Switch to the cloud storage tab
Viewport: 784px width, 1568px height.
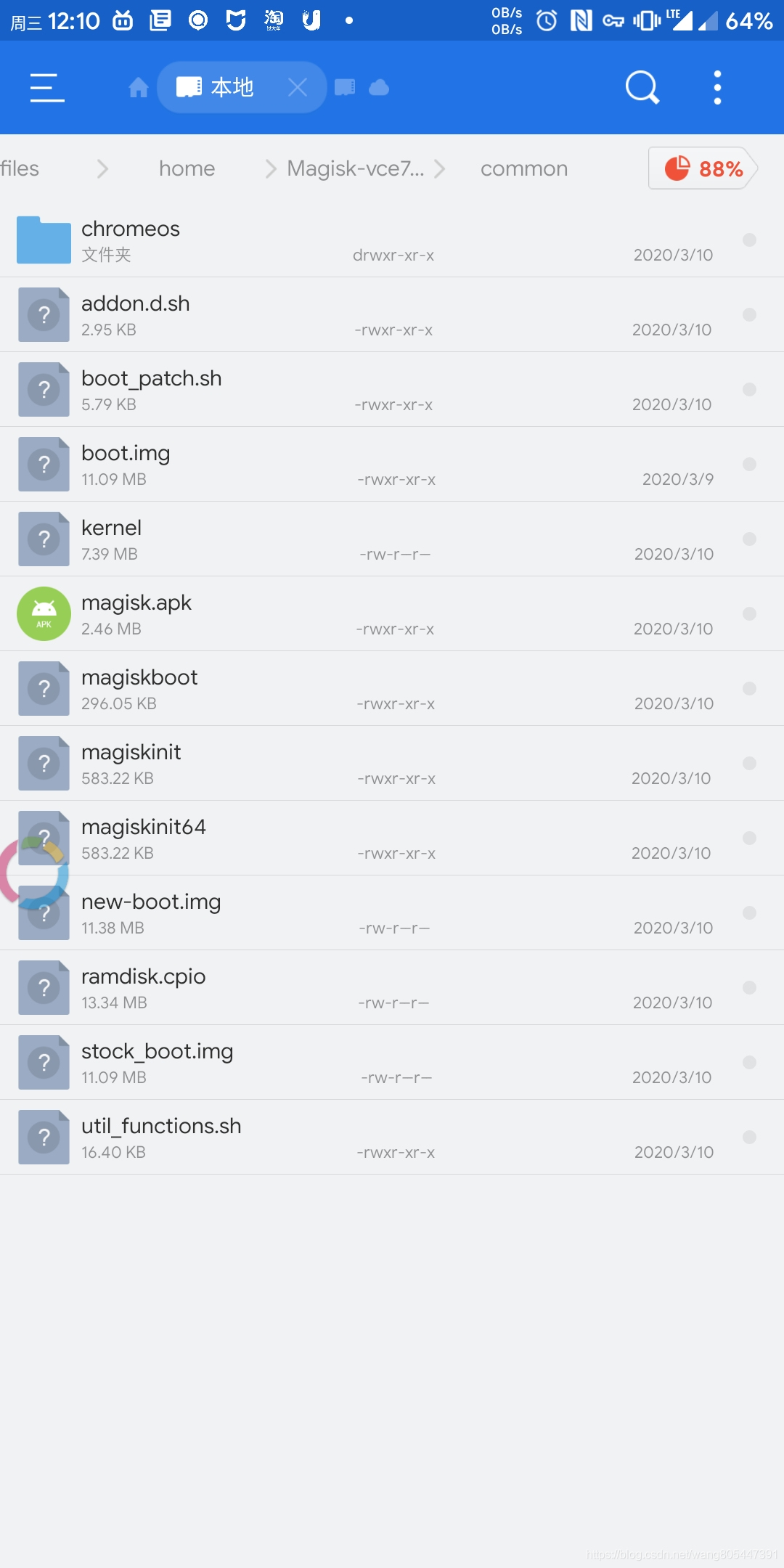(379, 88)
